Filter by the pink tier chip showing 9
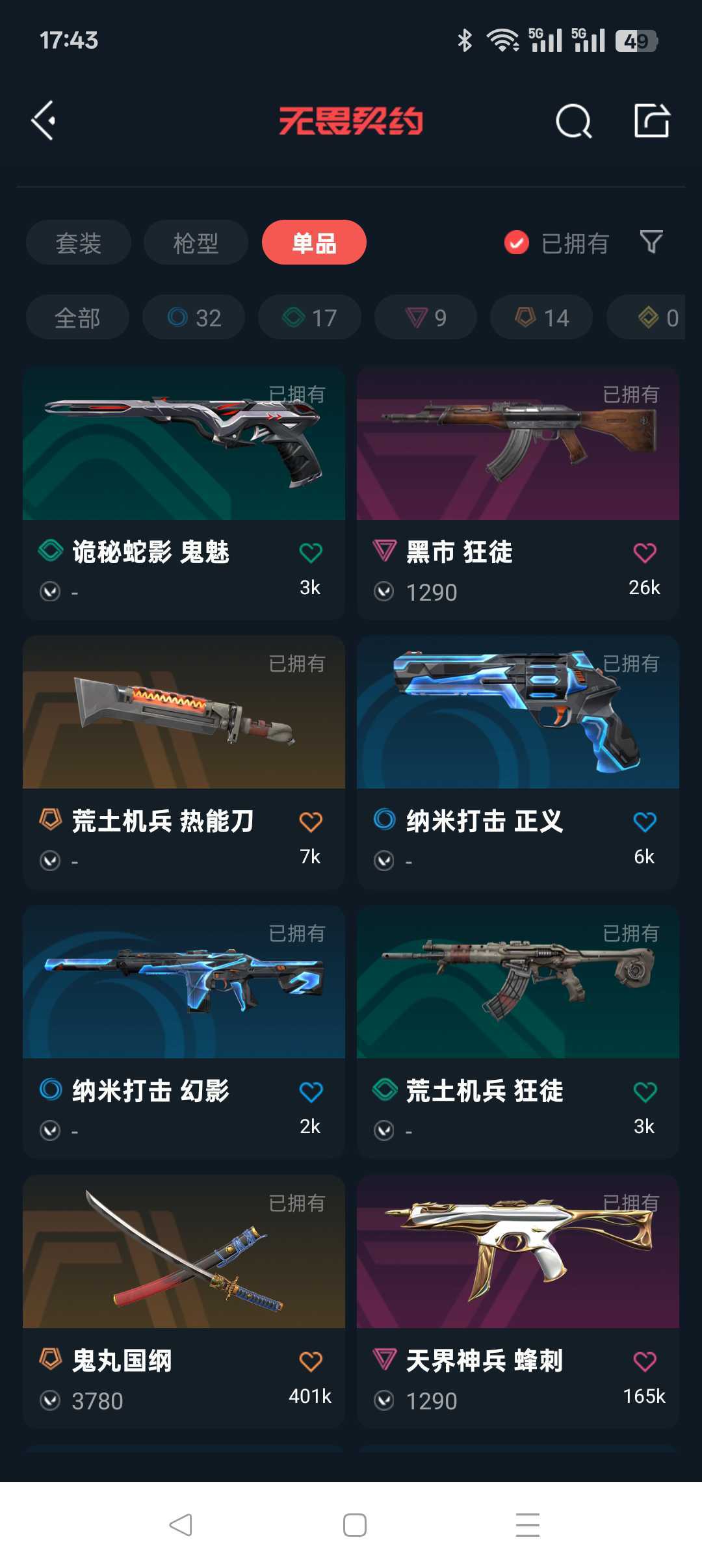 [x=426, y=317]
